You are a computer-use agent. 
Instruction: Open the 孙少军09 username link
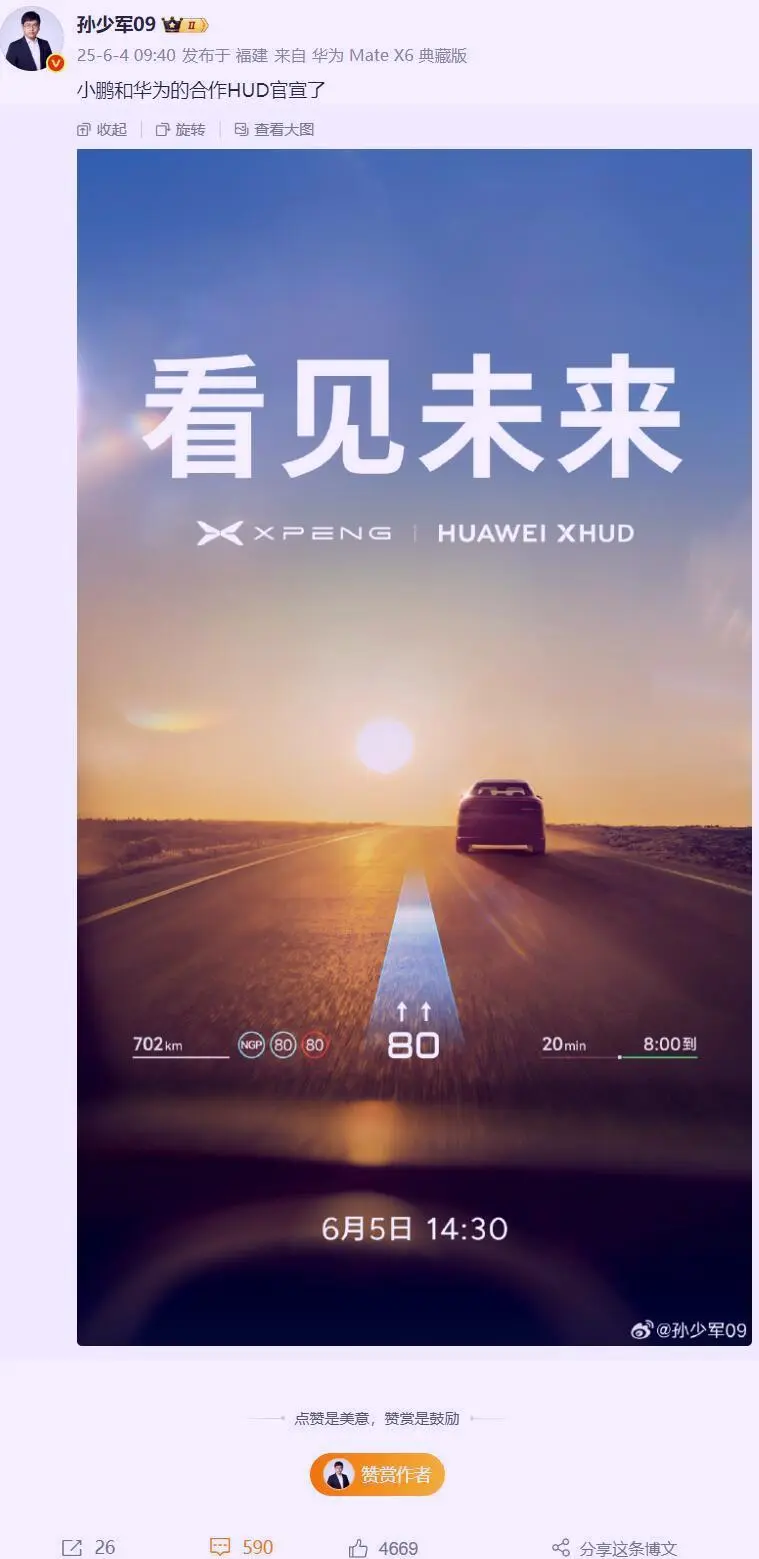[x=116, y=24]
